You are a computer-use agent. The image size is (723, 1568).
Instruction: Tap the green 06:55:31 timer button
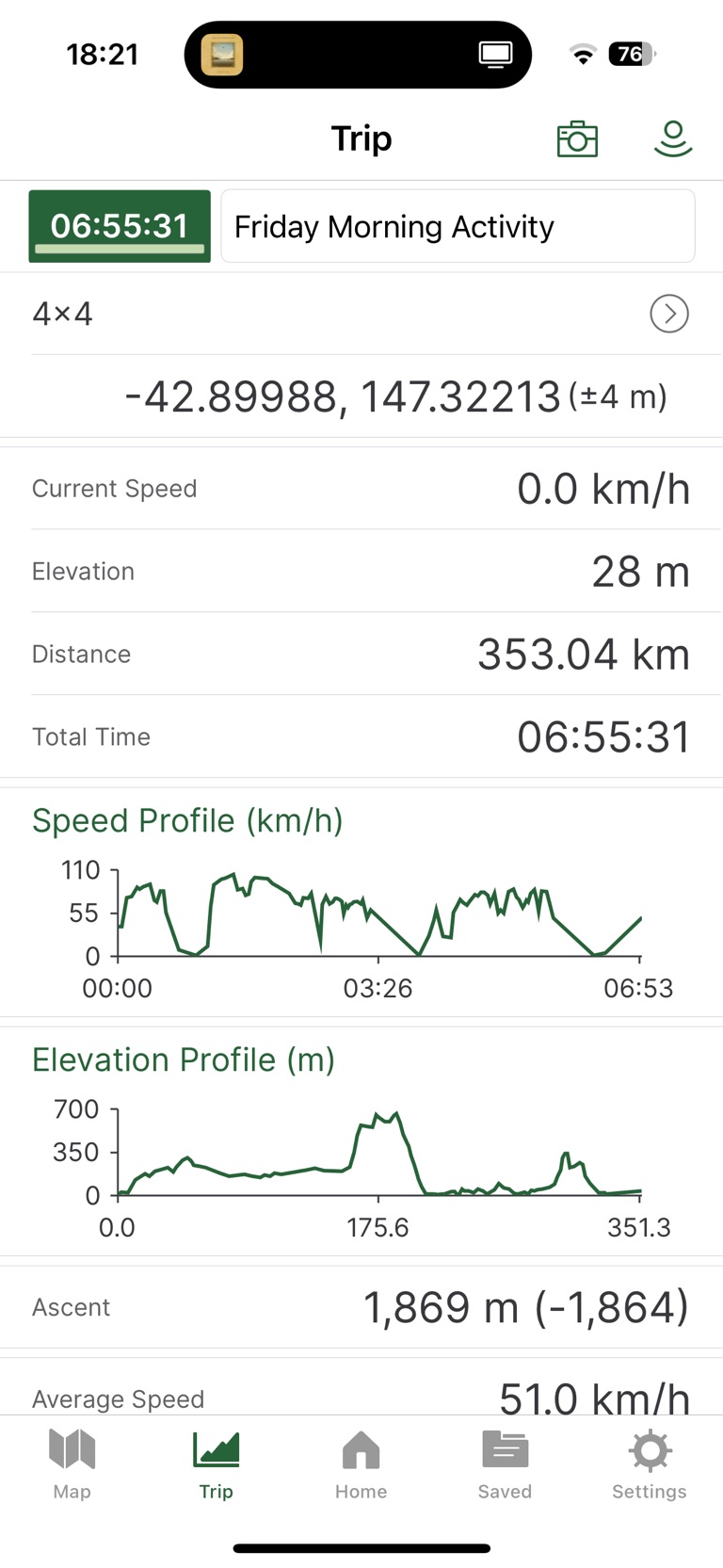[x=120, y=226]
